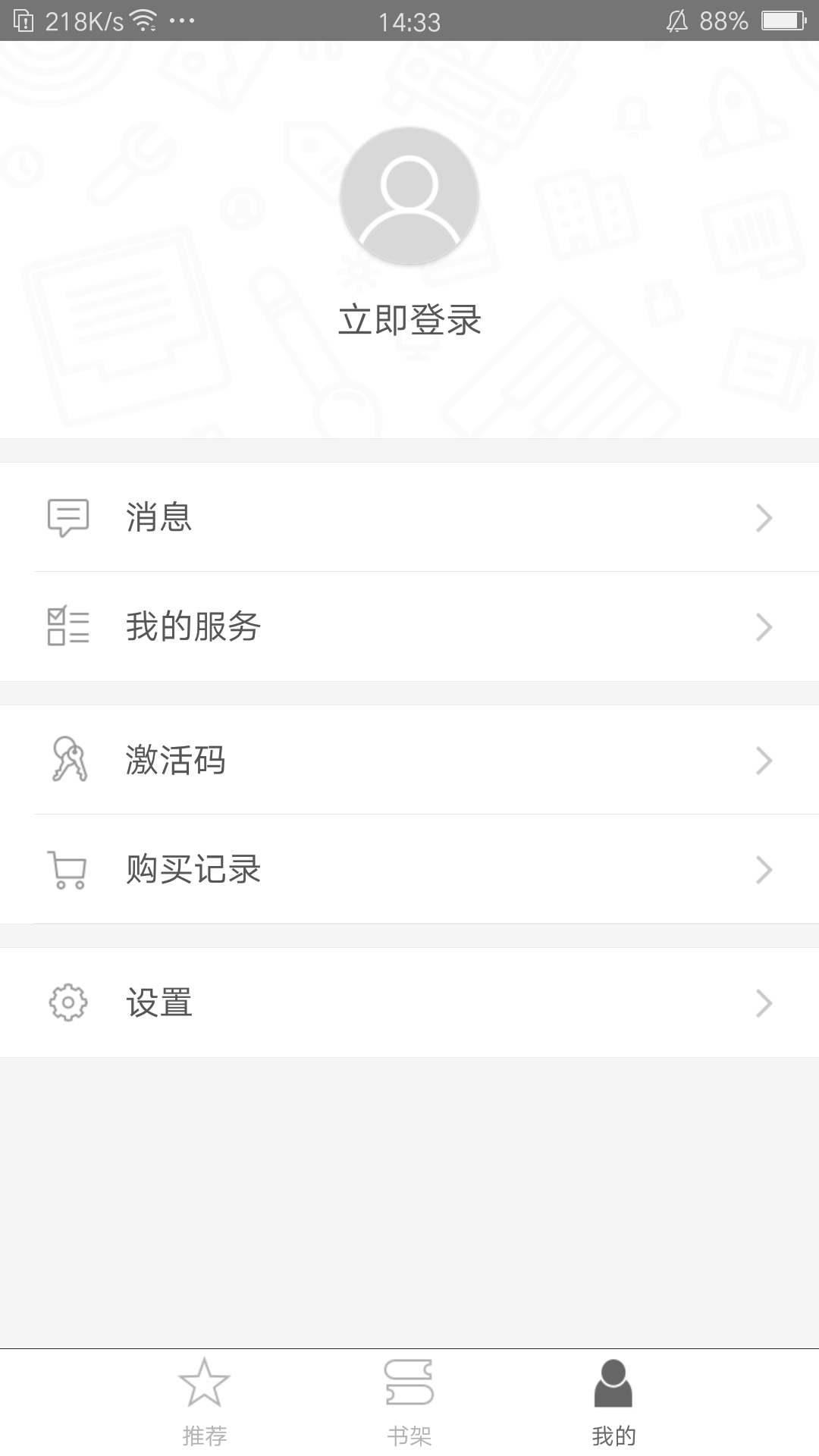819x1456 pixels.
Task: Click the checklist icon beside 我的服务
Action: (67, 628)
